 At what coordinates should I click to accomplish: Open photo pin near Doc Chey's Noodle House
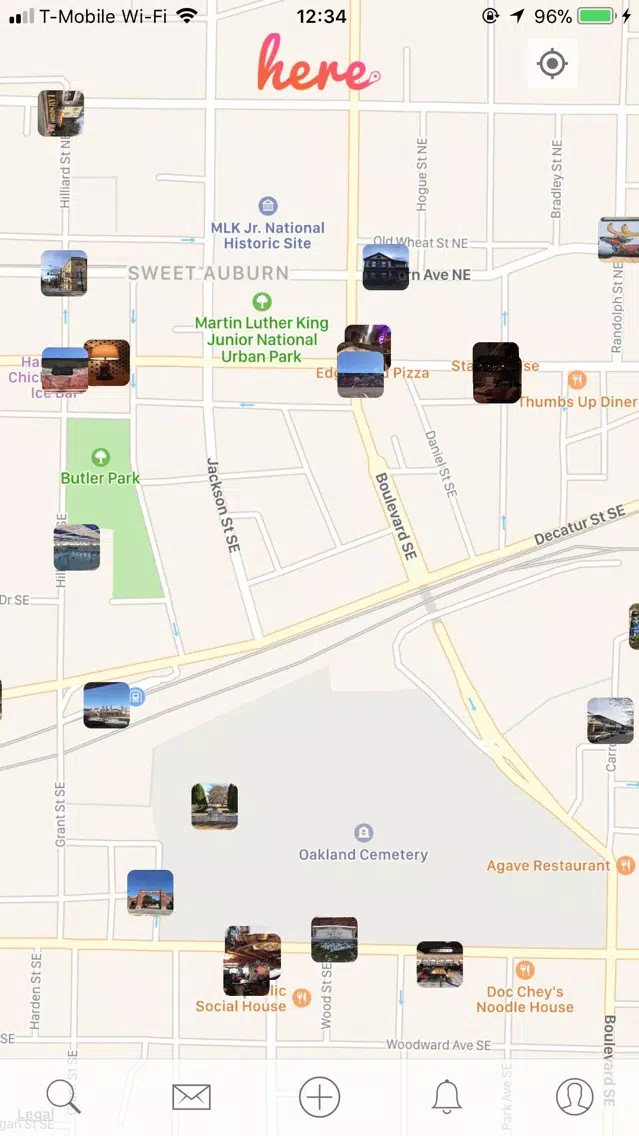pyautogui.click(x=440, y=964)
